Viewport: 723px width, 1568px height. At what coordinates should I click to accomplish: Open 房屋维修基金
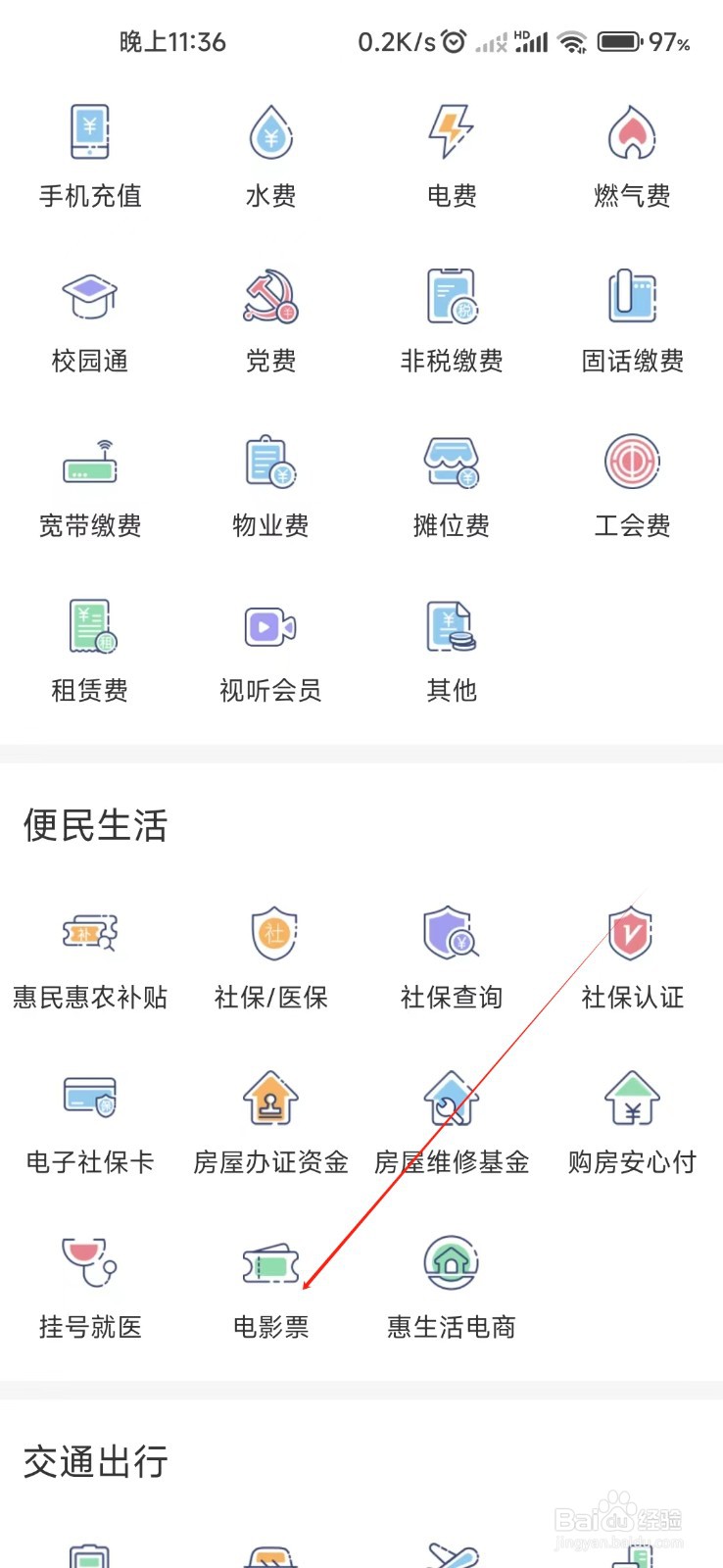[452, 1122]
